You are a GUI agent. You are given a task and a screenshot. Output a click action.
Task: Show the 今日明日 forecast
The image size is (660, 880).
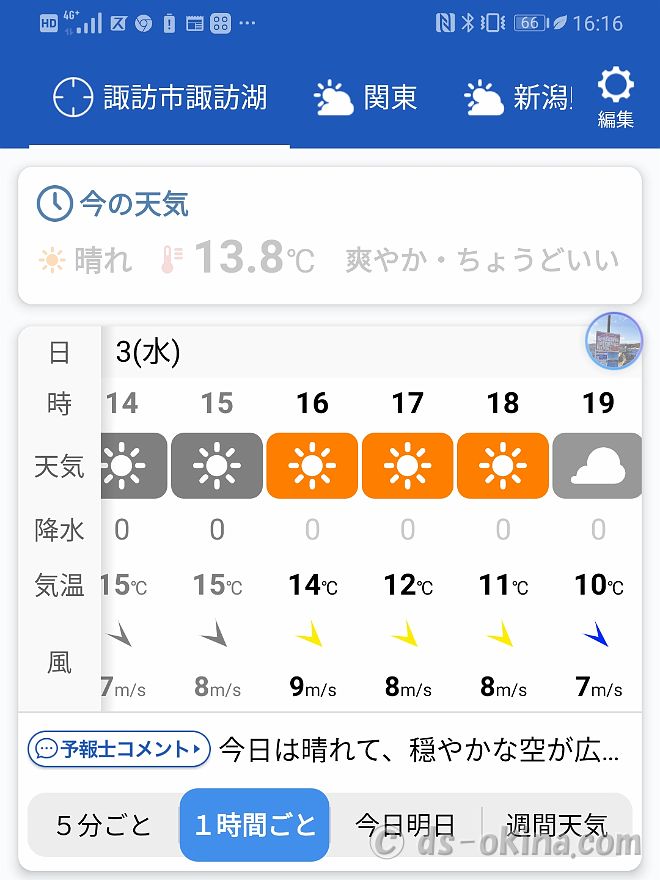coord(405,825)
